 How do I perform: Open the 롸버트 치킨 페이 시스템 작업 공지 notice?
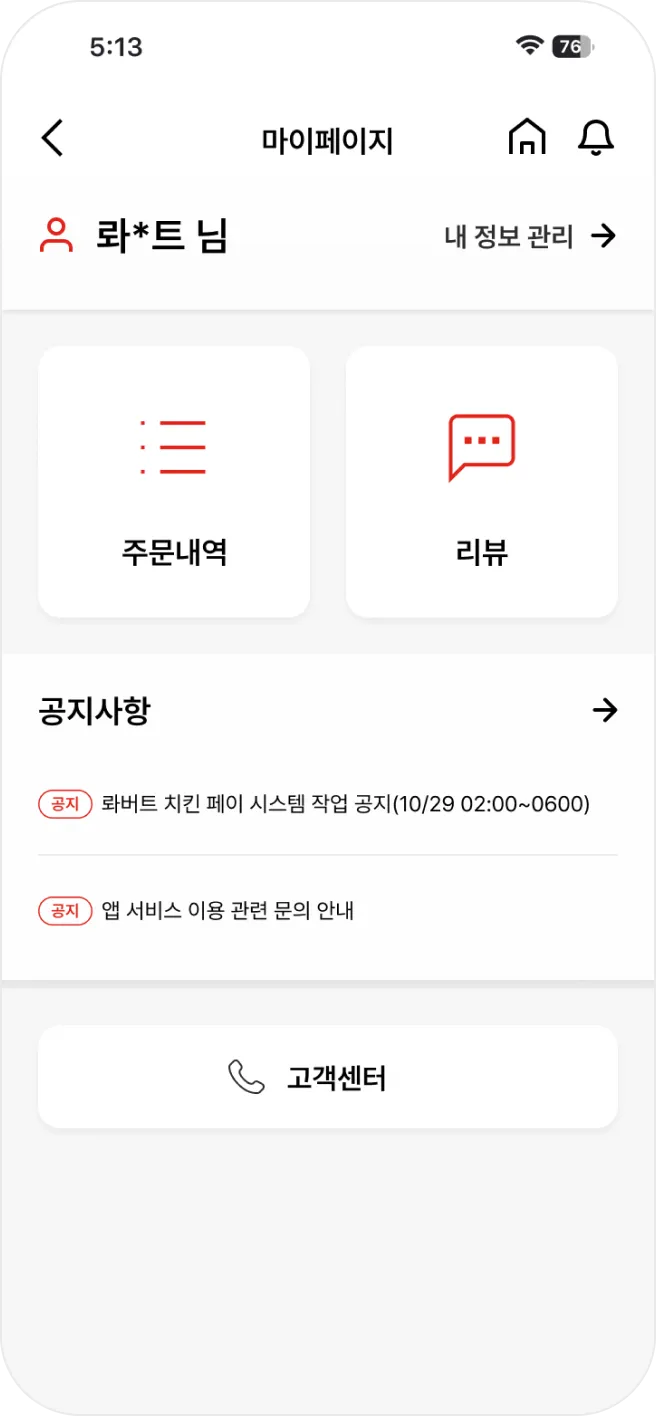pos(345,804)
